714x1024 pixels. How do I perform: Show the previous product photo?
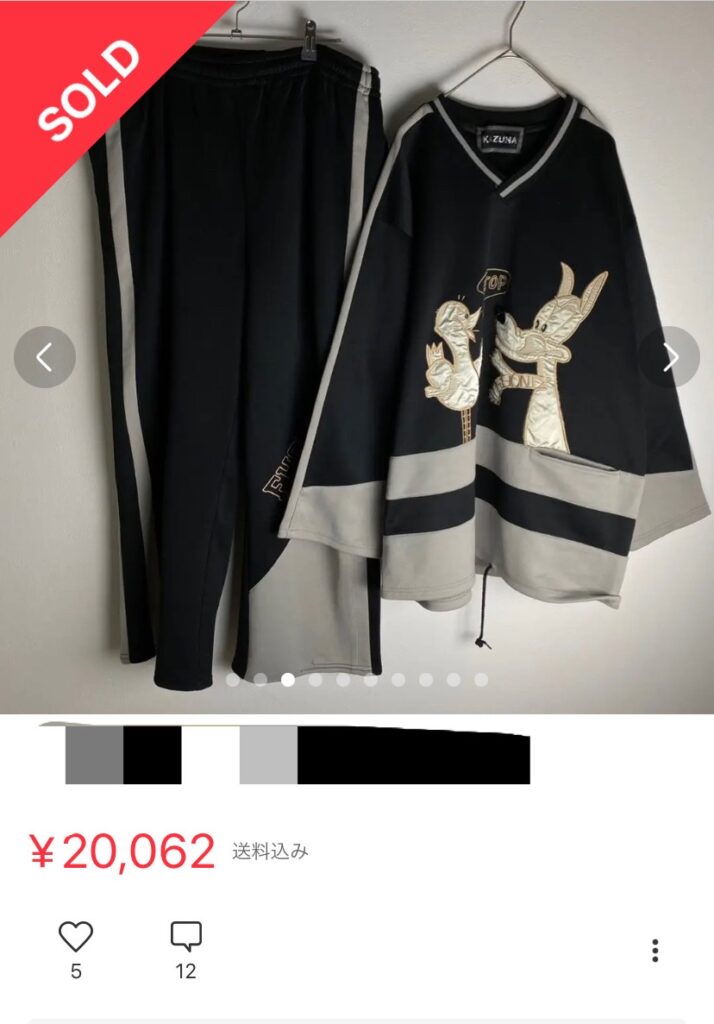(44, 357)
